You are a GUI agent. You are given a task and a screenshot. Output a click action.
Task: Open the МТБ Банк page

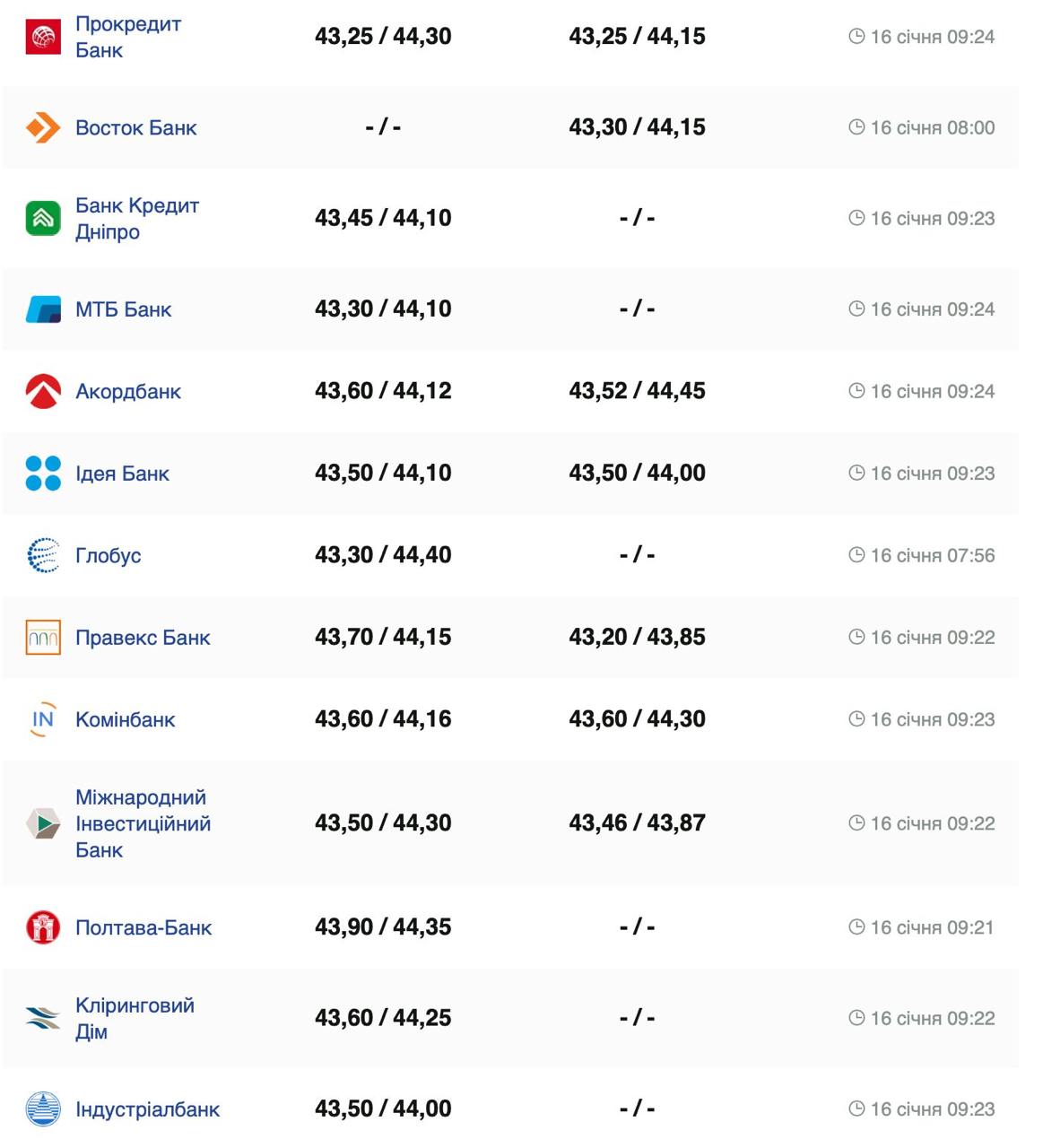point(123,309)
